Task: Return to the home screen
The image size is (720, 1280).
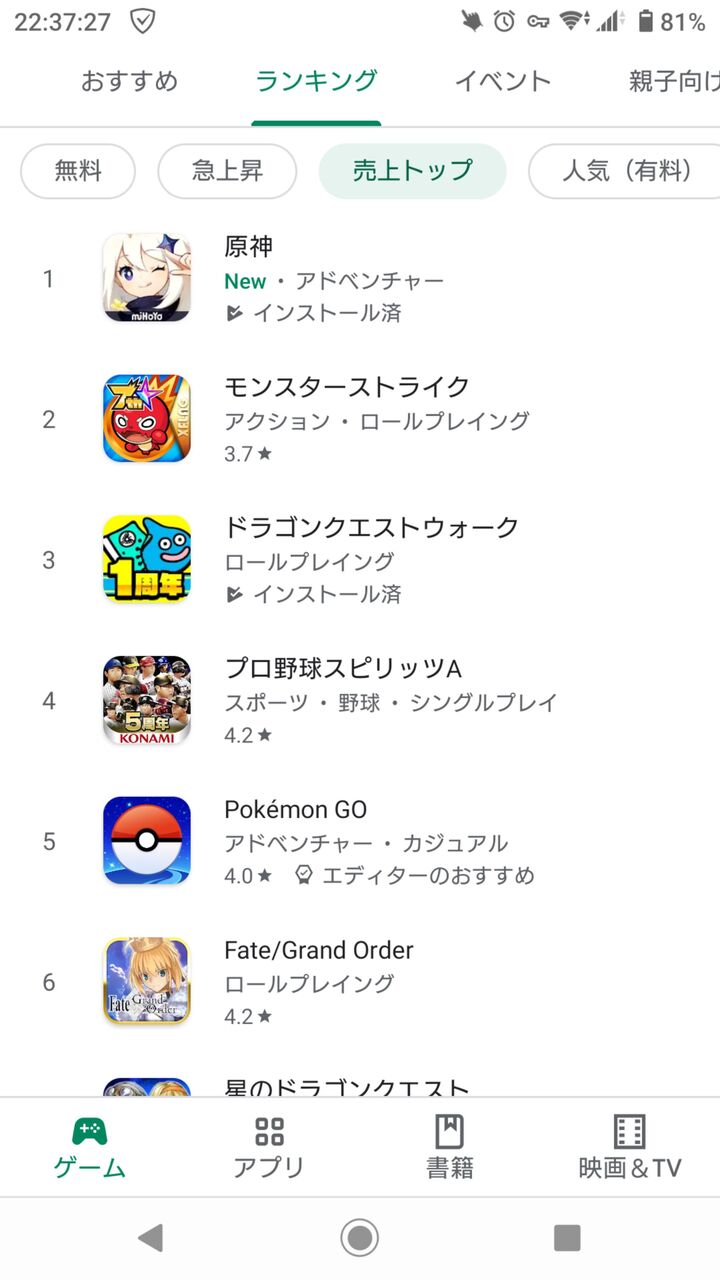Action: click(360, 1238)
